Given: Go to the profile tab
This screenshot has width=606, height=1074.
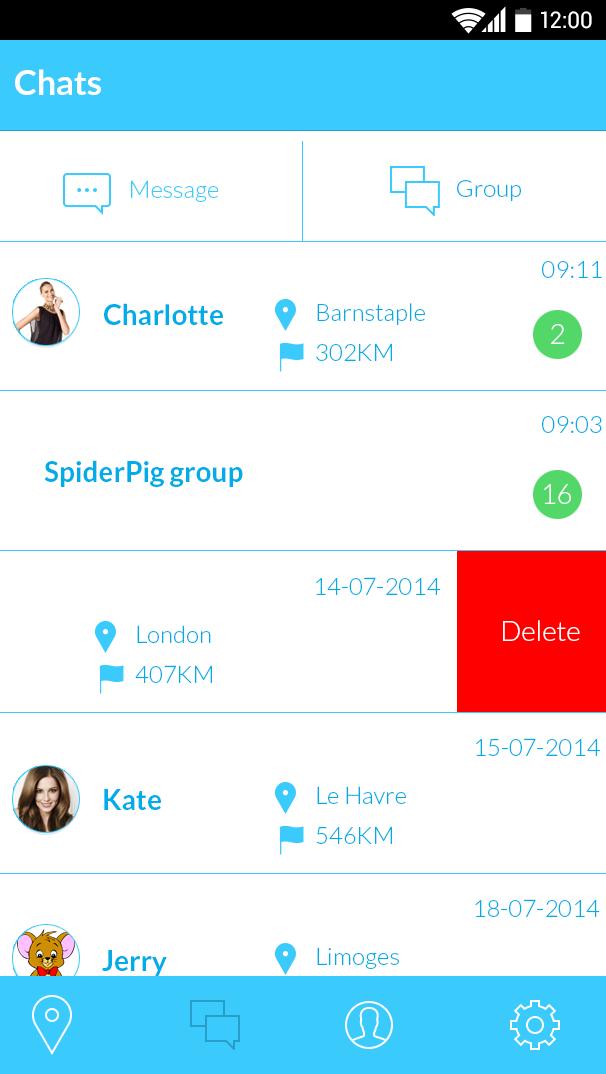Looking at the screenshot, I should (369, 1025).
